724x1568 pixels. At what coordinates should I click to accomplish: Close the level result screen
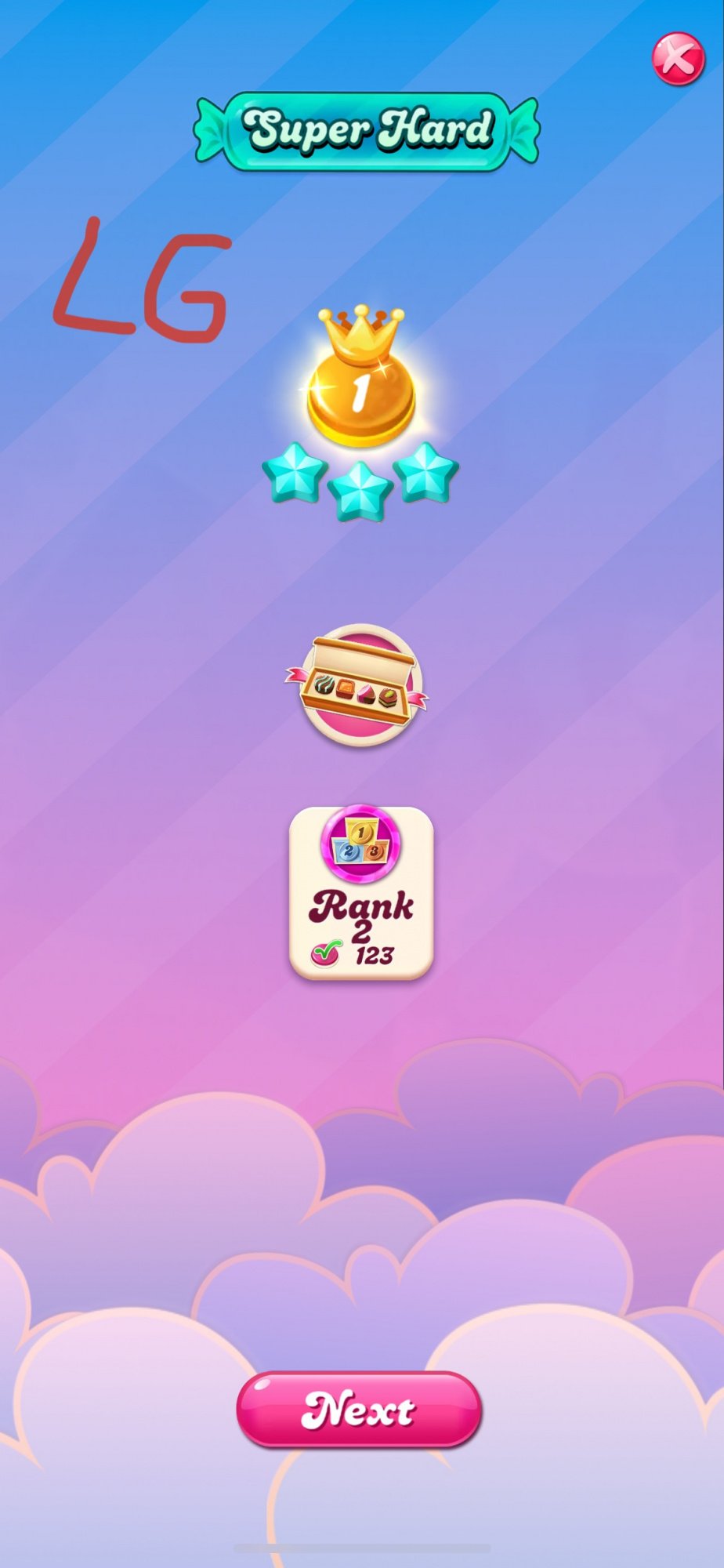(x=678, y=58)
